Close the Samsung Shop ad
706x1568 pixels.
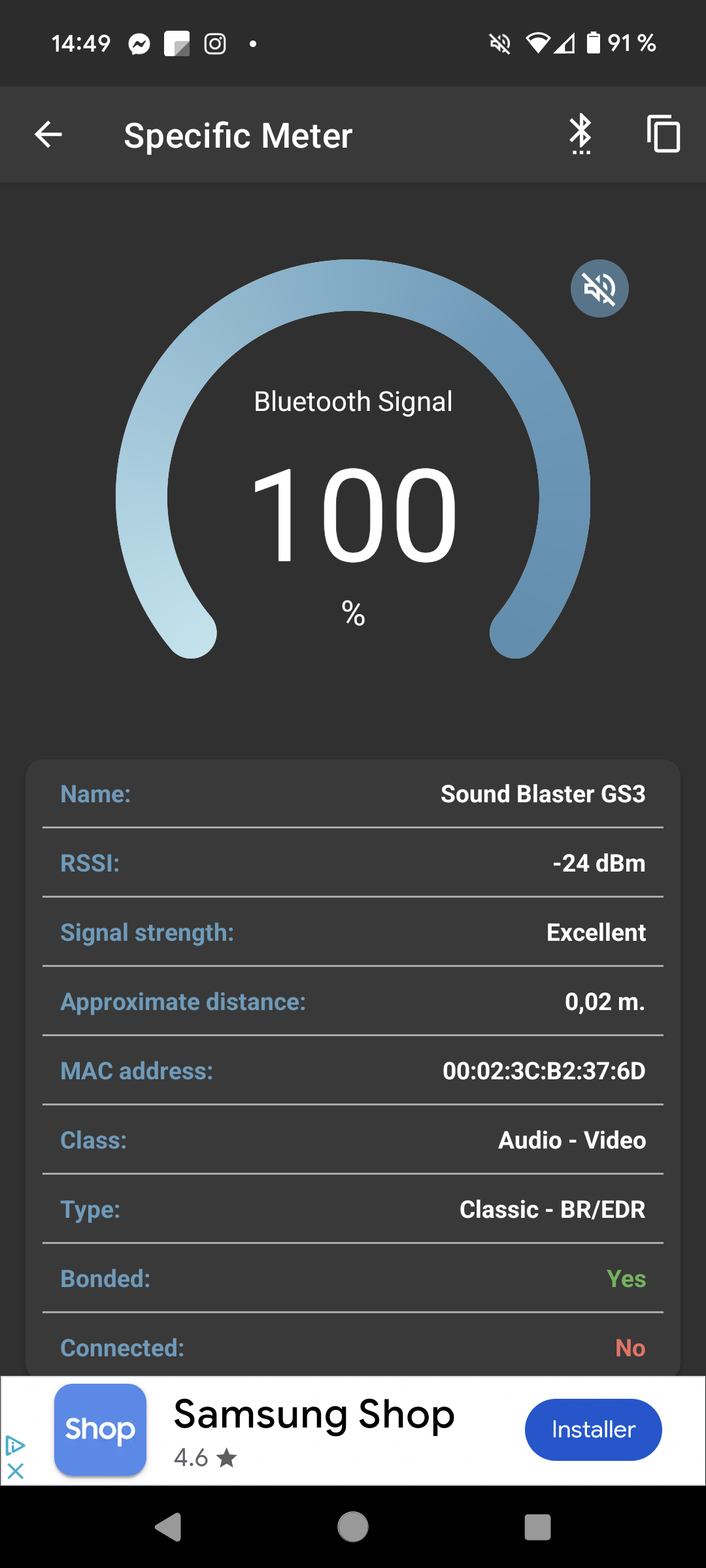[15, 1471]
